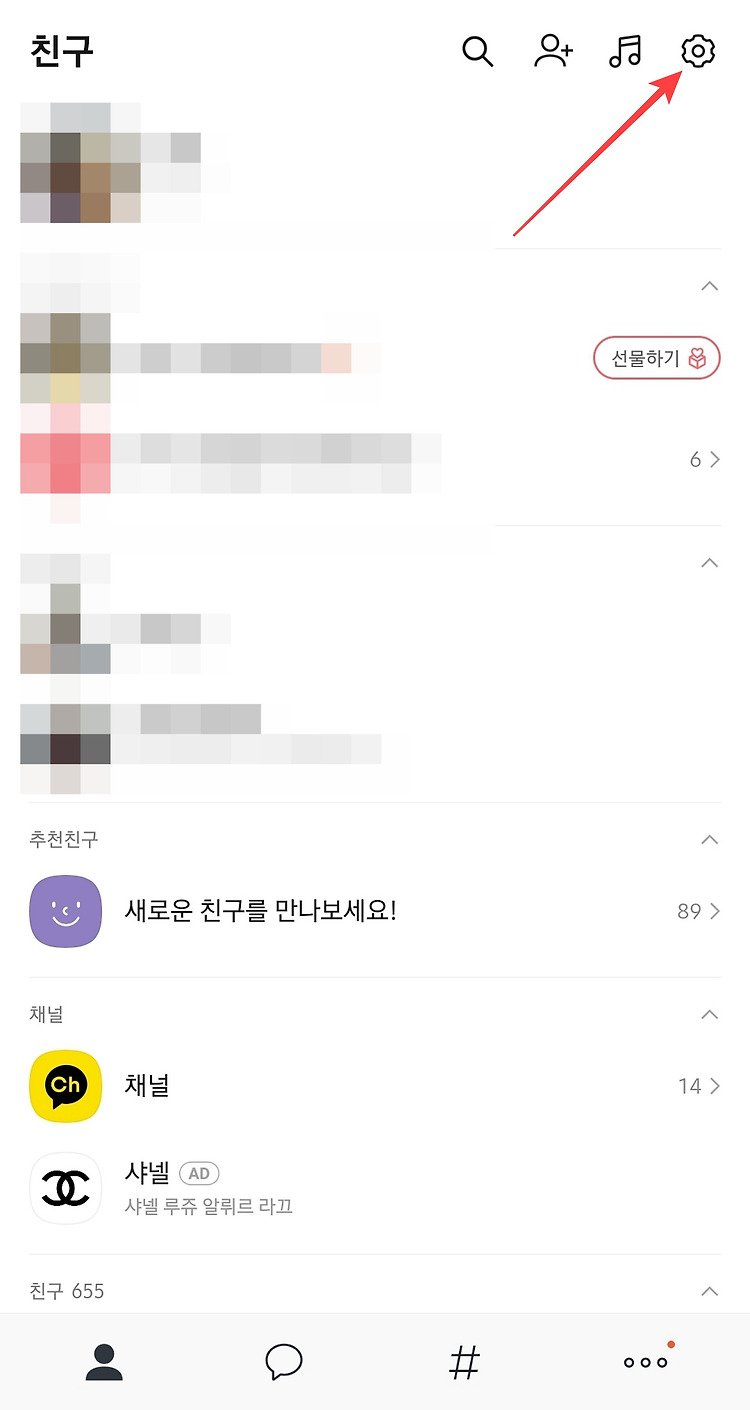Collapse the 채널 section header
Viewport: 750px width, 1410px height.
[710, 1014]
